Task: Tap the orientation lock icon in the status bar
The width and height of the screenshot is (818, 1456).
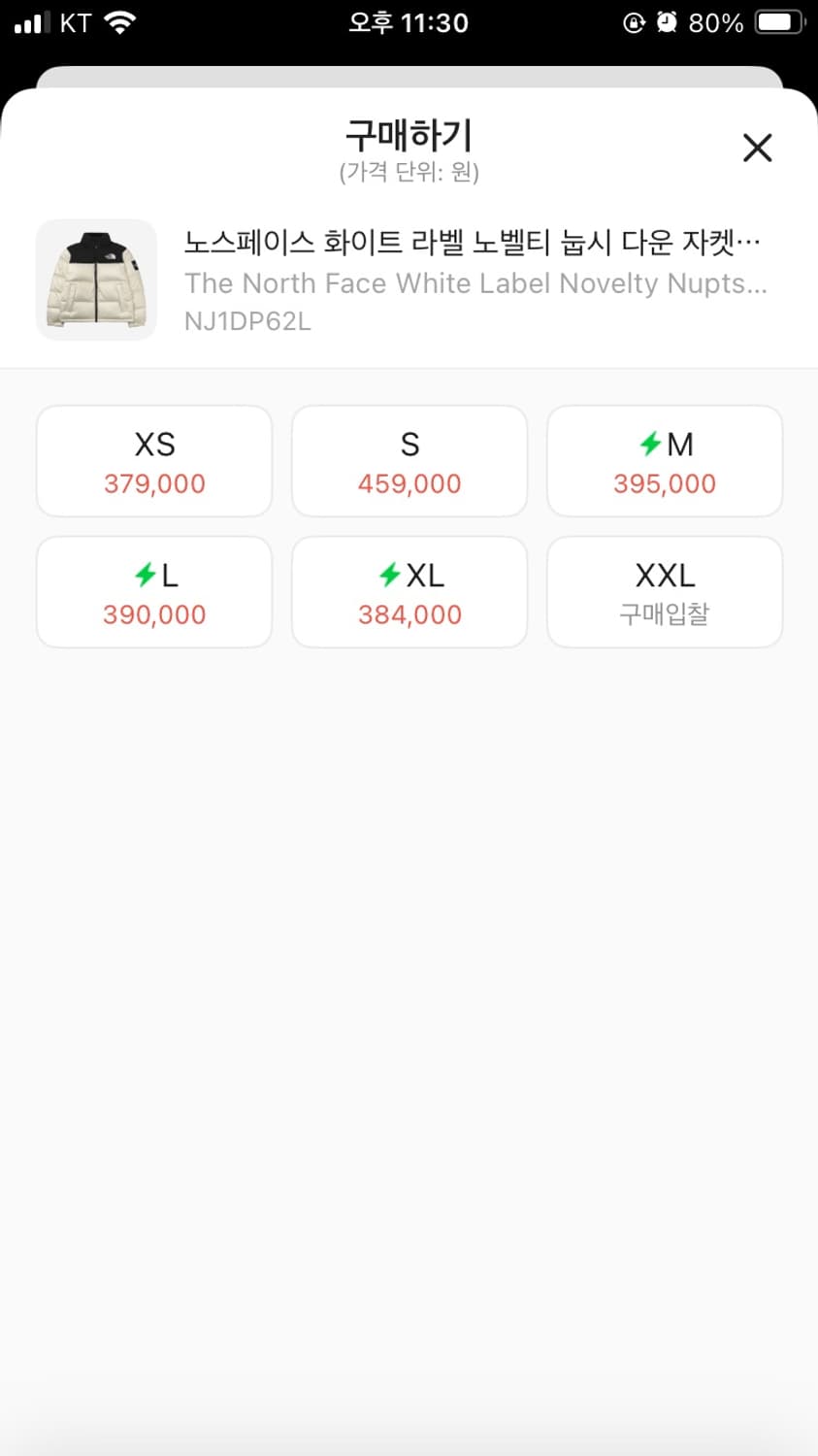Action: [636, 21]
